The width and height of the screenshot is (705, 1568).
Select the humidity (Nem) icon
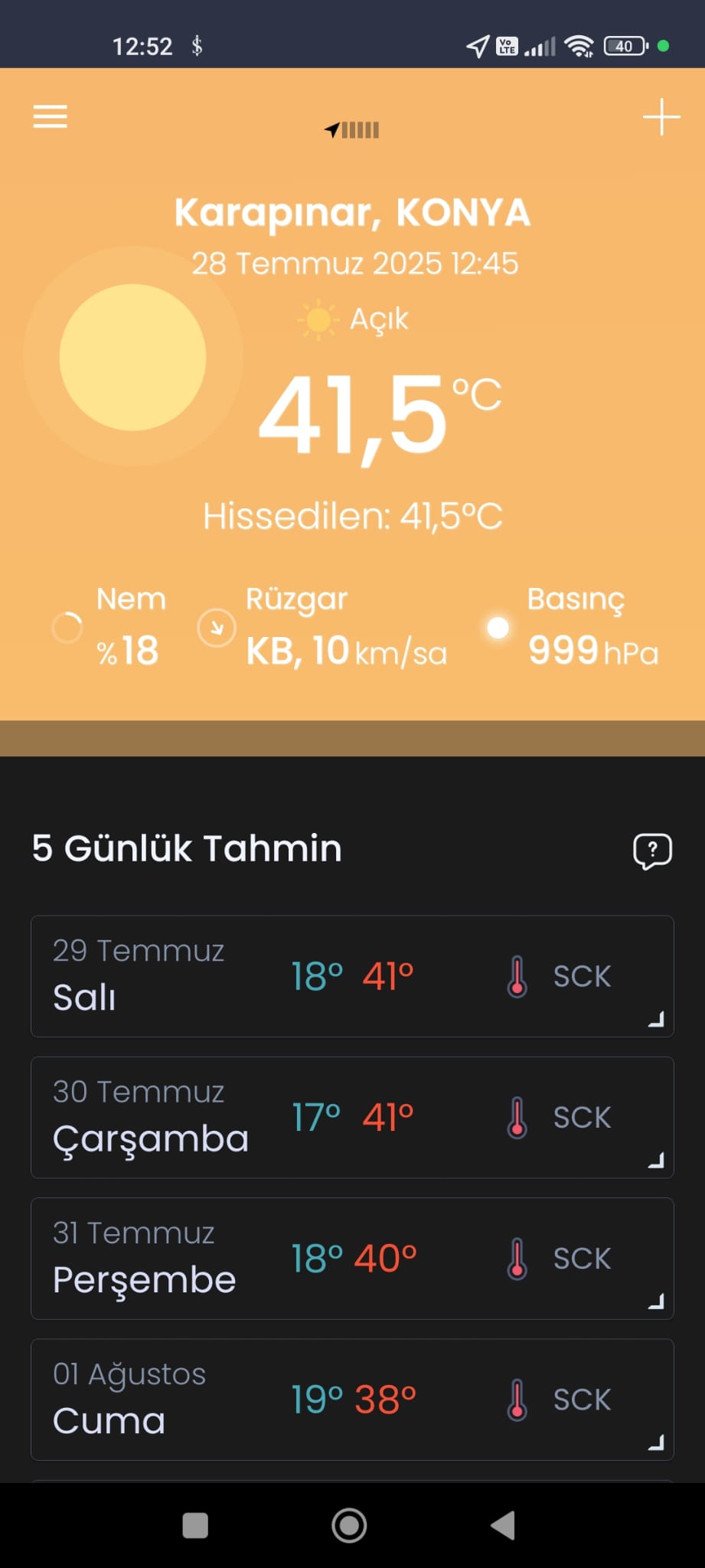[67, 627]
